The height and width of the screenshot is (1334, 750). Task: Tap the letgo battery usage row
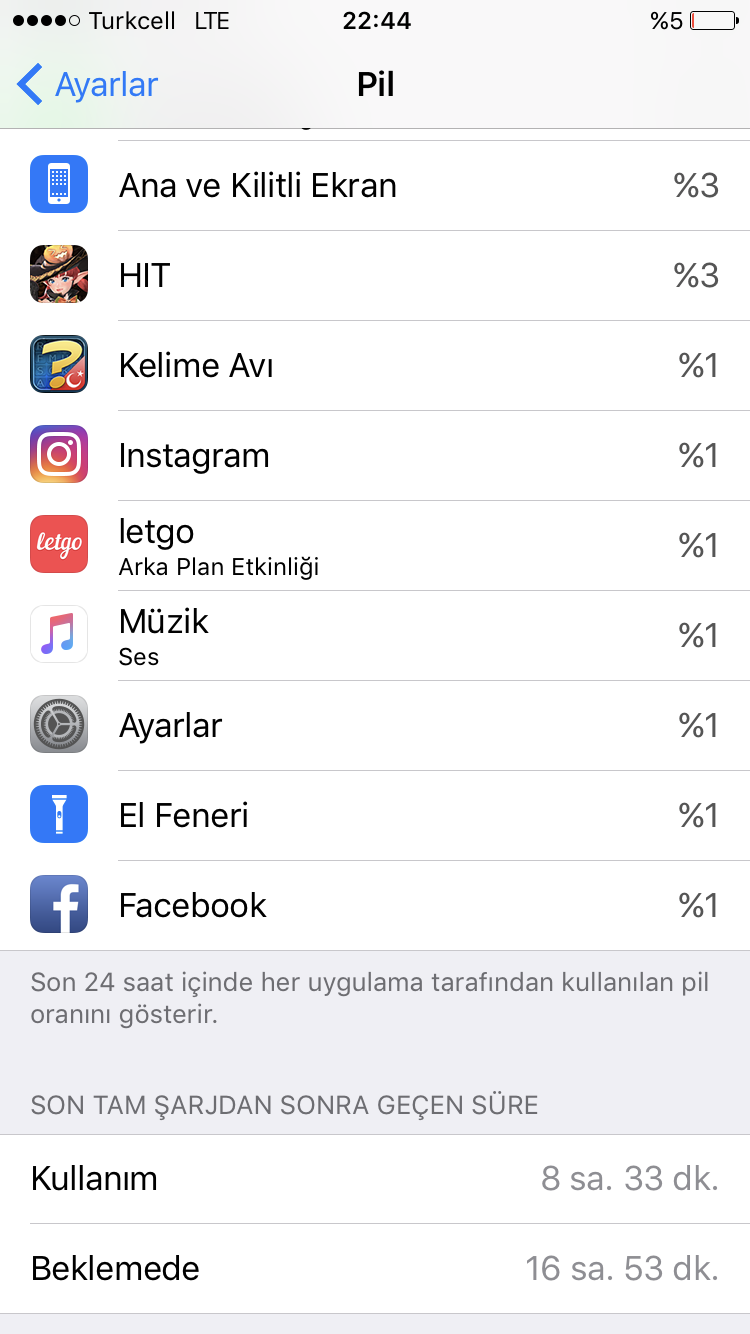coord(375,546)
